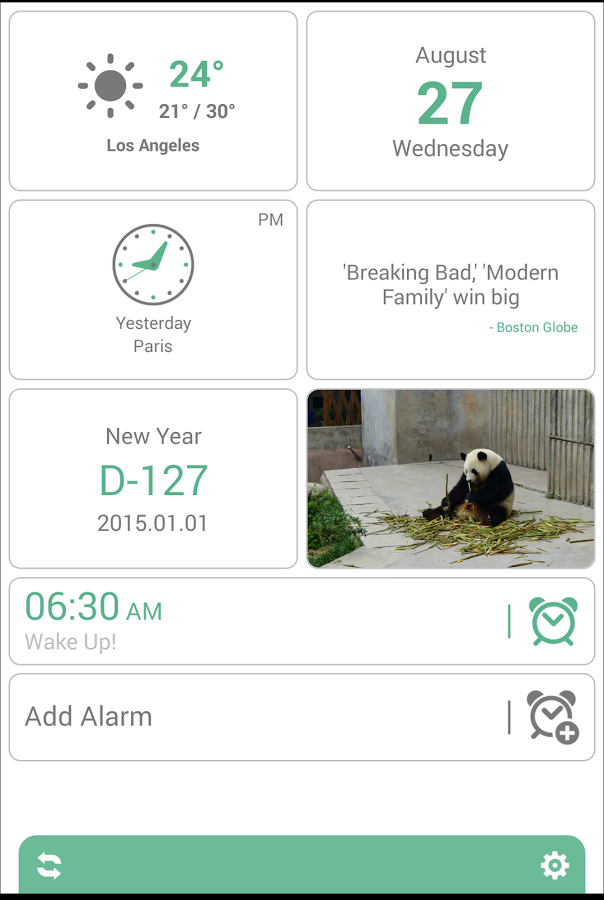Viewport: 604px width, 900px height.
Task: Open settings gear icon
Action: point(554,865)
